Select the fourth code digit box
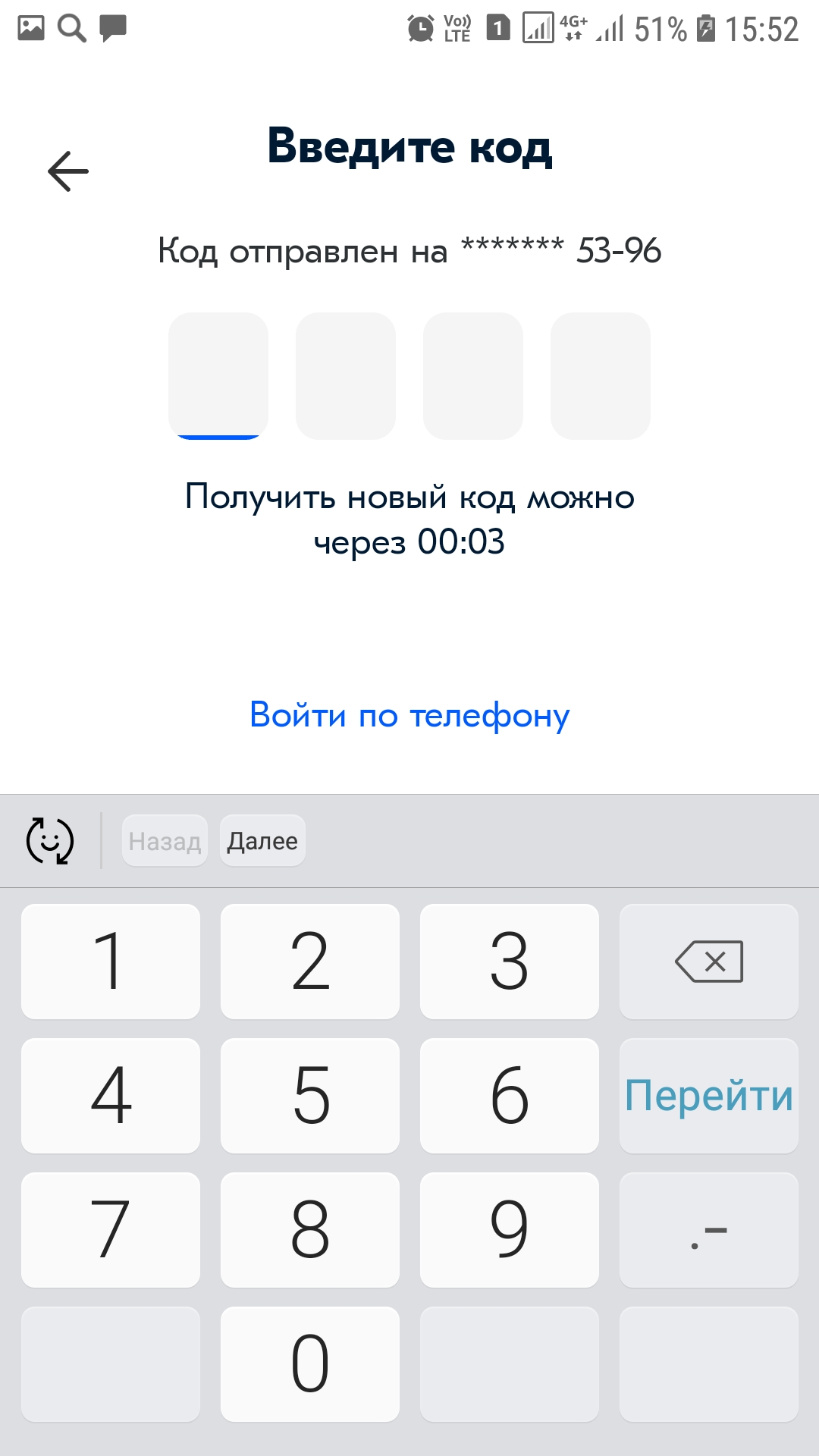This screenshot has width=819, height=1456. click(601, 376)
